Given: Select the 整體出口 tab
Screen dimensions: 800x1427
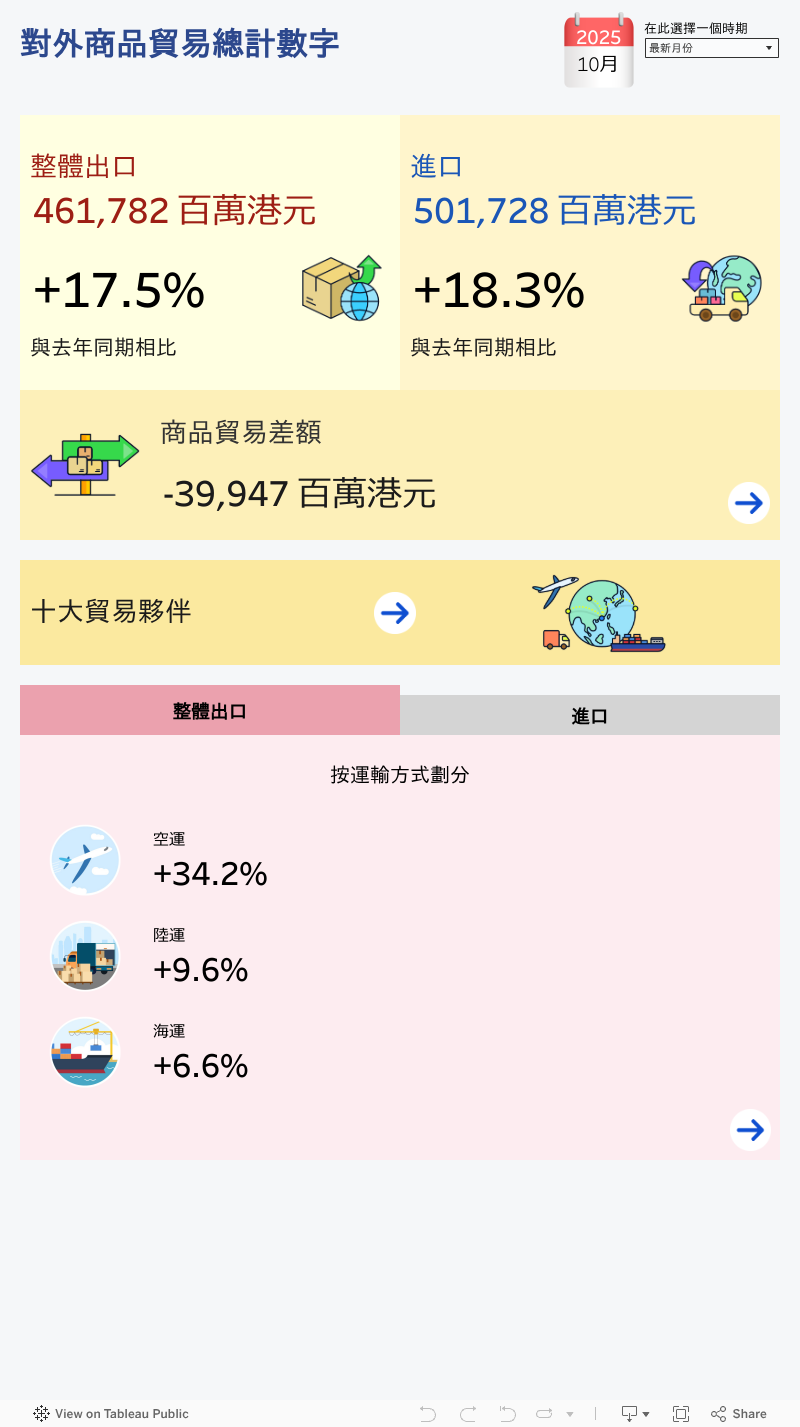Looking at the screenshot, I should (210, 710).
